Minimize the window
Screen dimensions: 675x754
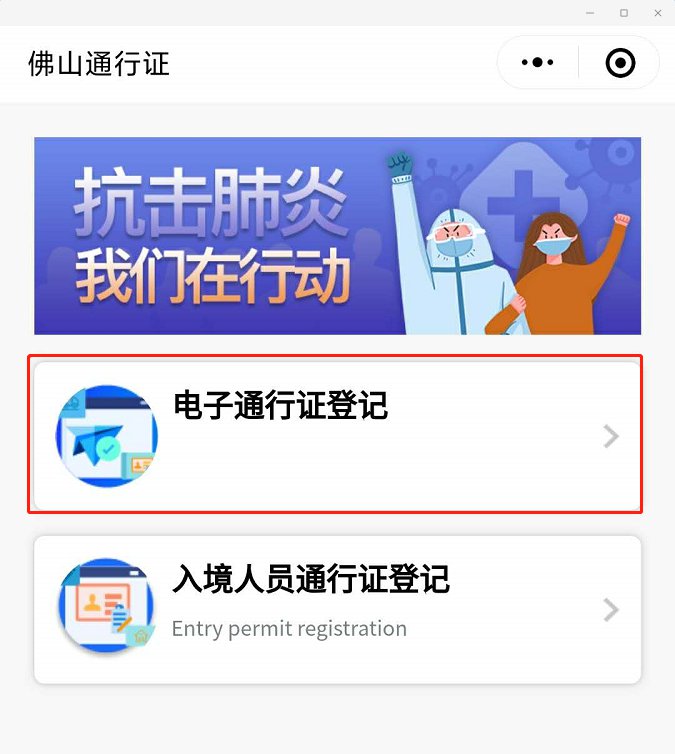[590, 13]
